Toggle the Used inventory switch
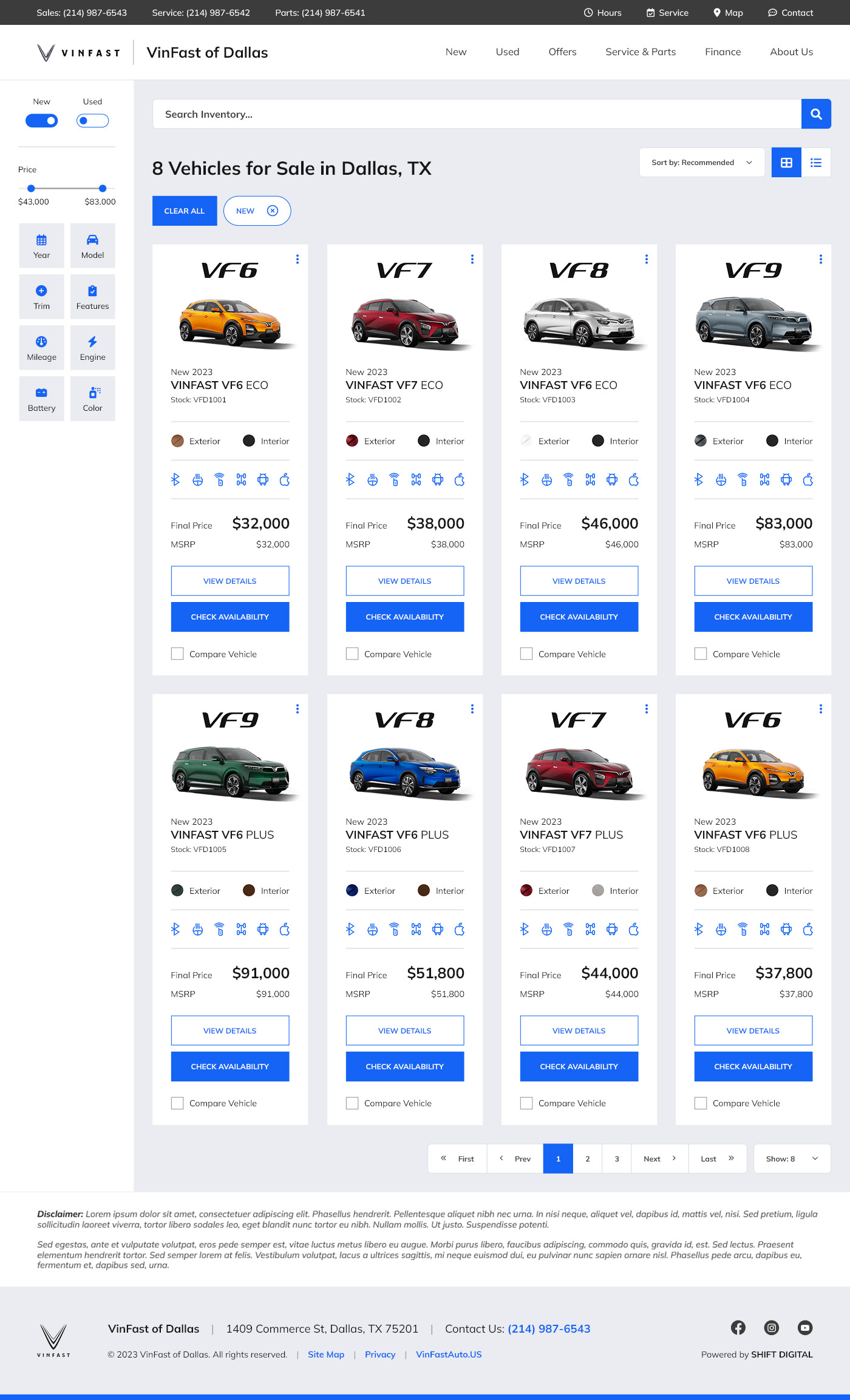Viewport: 850px width, 1400px height. [92, 121]
